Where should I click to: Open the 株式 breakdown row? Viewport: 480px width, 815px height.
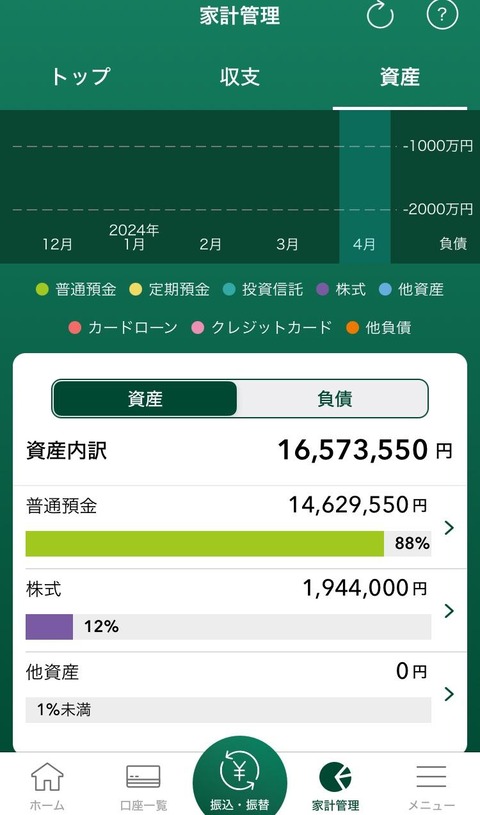[x=240, y=610]
